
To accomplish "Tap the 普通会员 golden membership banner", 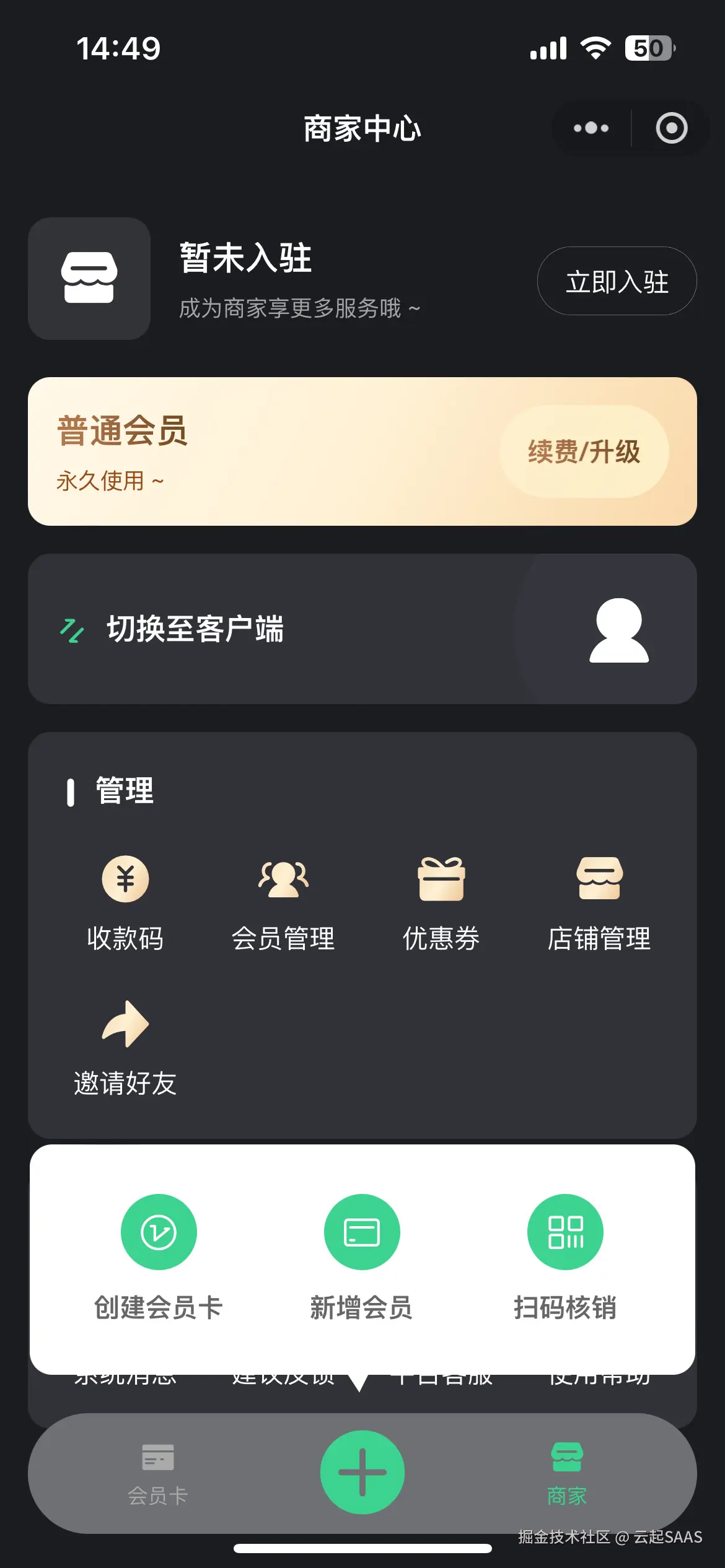I will (x=248, y=450).
